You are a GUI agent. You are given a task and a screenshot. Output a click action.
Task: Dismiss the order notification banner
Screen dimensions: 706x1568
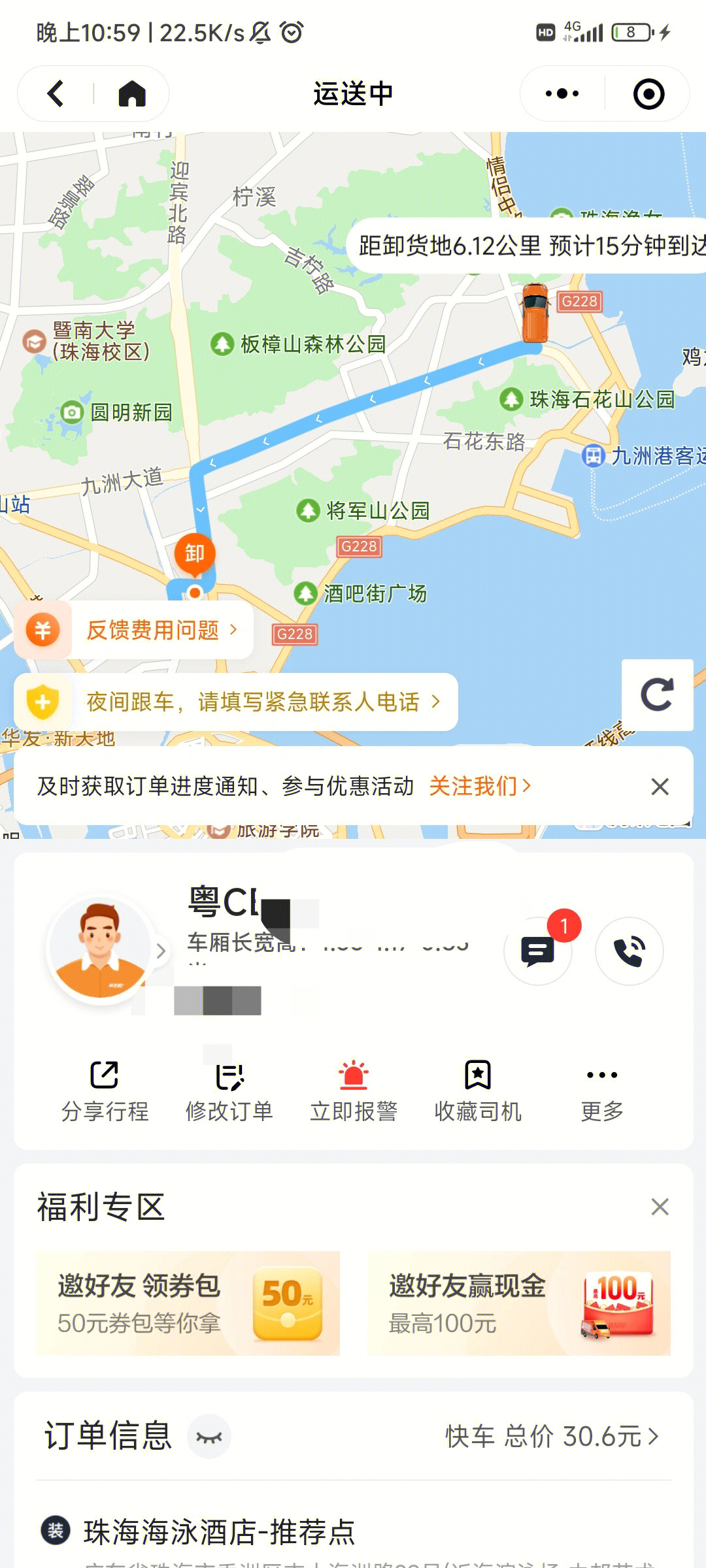pyautogui.click(x=660, y=787)
